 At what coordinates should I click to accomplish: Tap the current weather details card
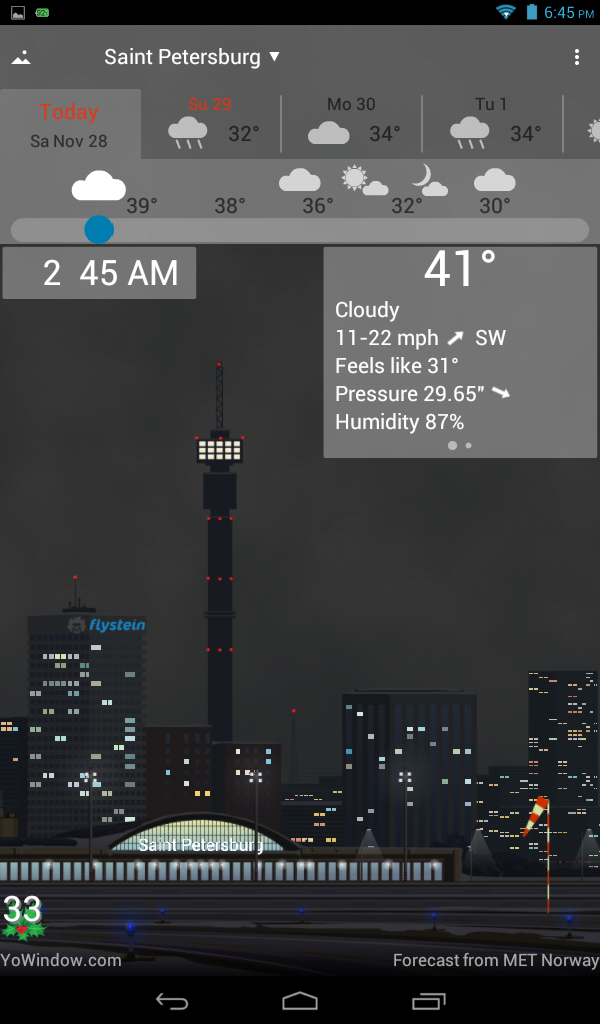tap(460, 353)
